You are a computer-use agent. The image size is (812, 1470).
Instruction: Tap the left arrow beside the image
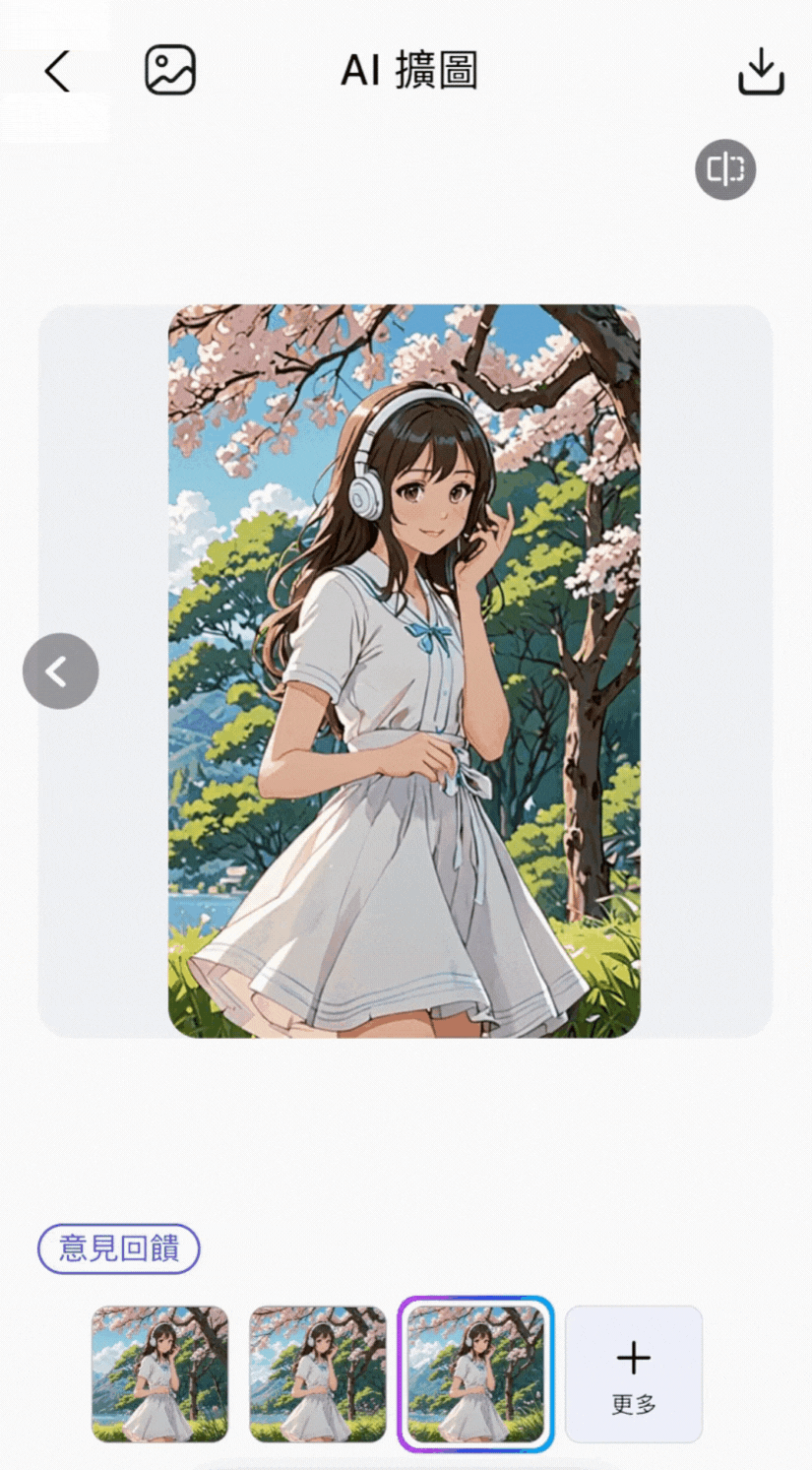coord(61,671)
